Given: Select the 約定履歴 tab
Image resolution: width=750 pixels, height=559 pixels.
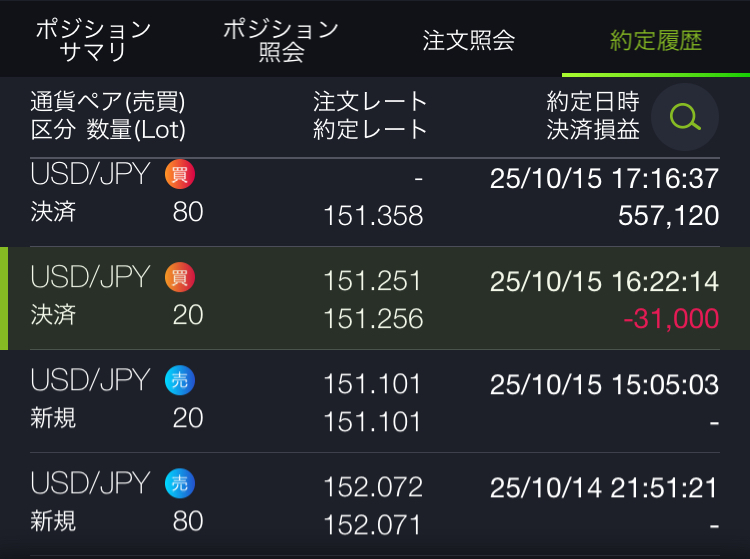Looking at the screenshot, I should (x=656, y=41).
